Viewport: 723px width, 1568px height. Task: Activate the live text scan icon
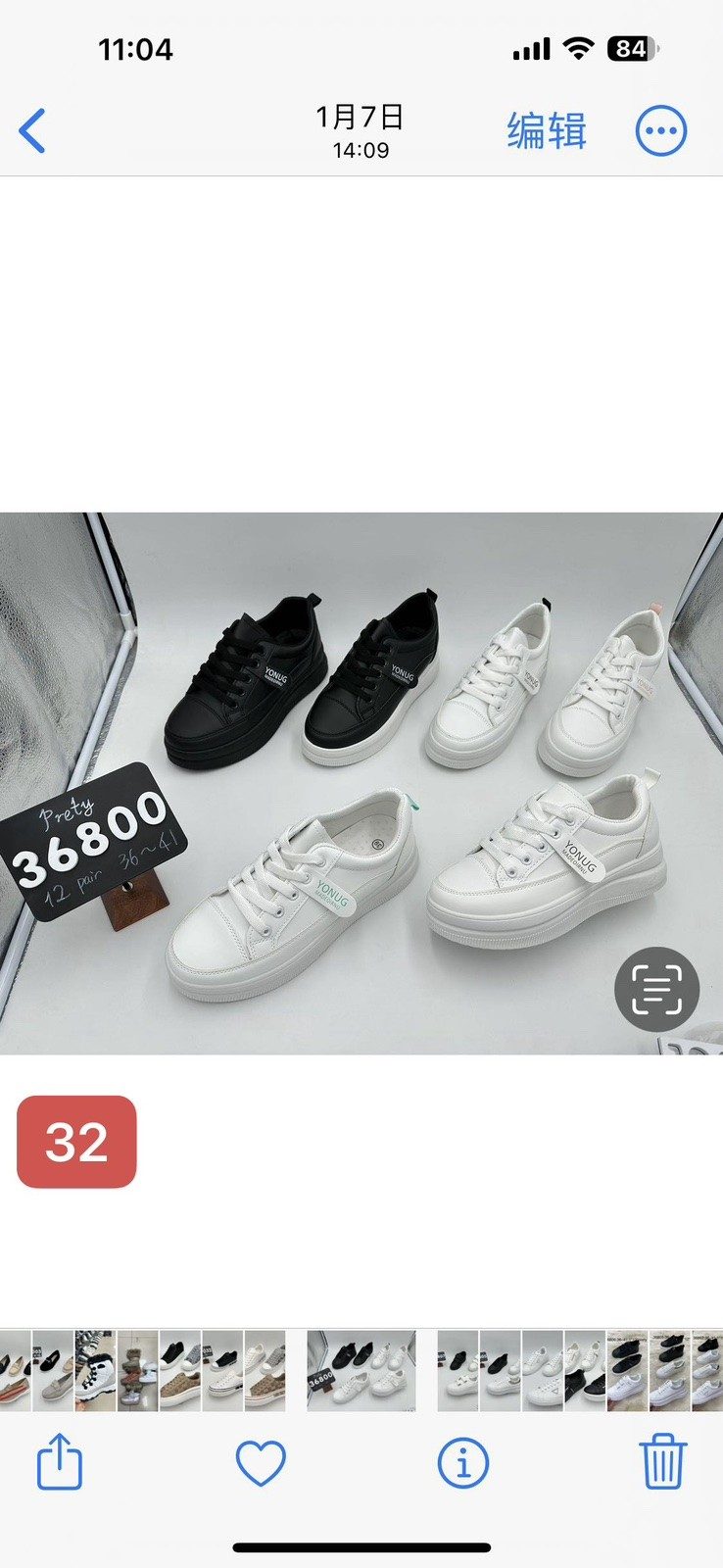coord(656,989)
